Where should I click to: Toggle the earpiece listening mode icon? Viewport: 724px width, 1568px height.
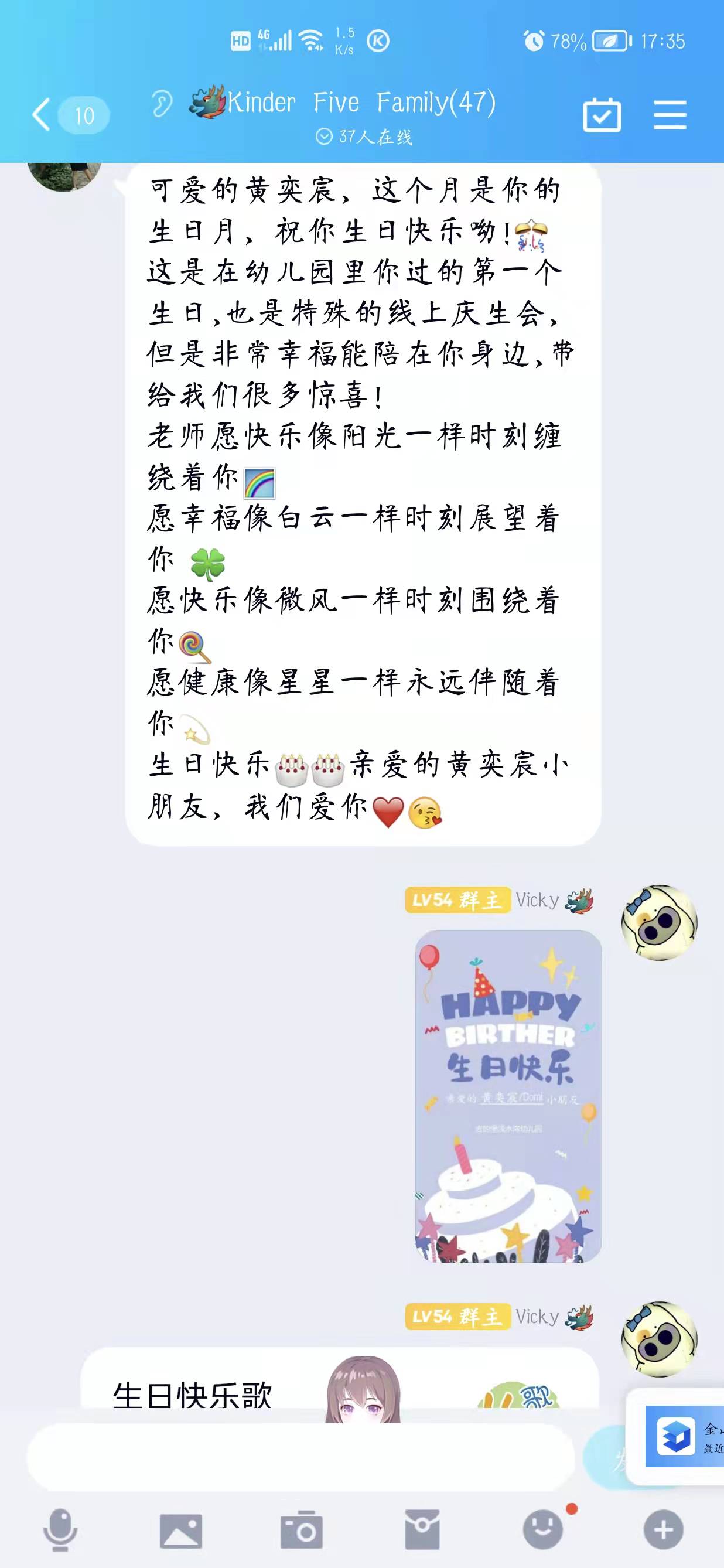162,103
